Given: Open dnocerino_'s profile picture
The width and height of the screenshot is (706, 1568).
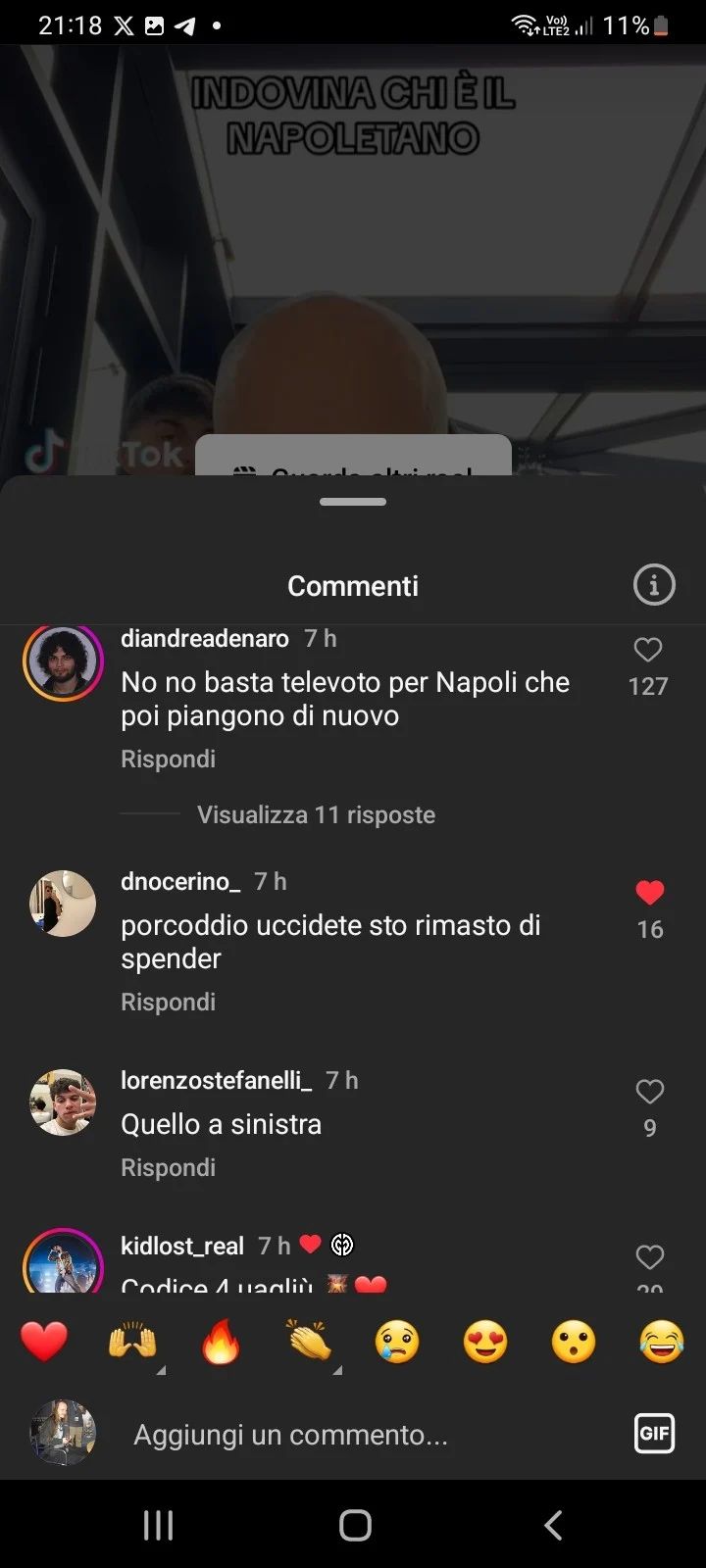Looking at the screenshot, I should (63, 904).
